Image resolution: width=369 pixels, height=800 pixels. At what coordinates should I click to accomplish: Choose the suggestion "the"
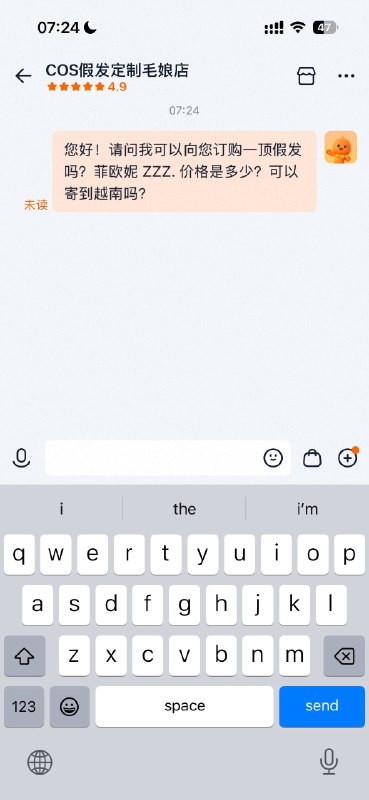184,509
